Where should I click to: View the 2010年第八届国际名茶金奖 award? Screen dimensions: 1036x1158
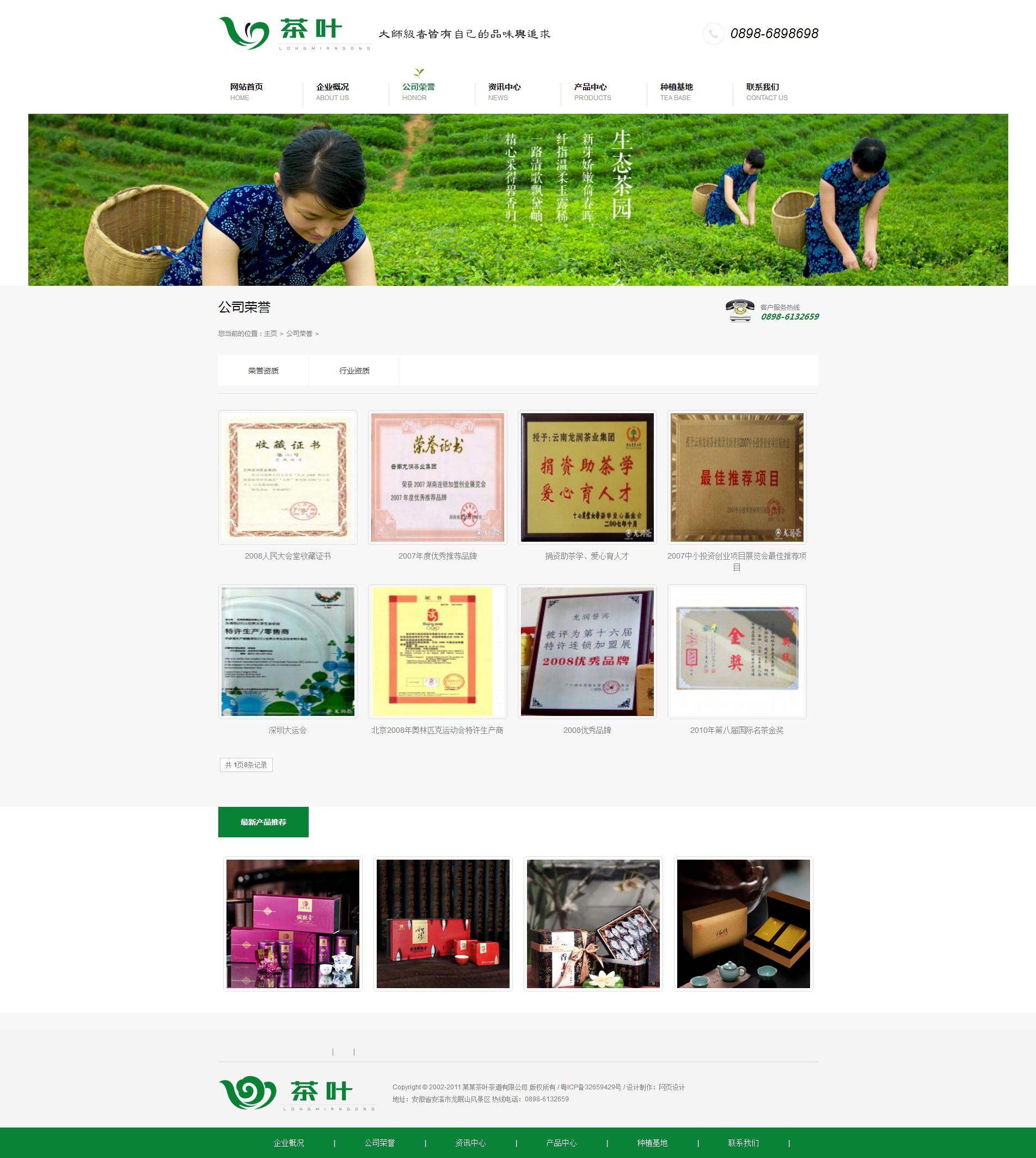click(737, 651)
